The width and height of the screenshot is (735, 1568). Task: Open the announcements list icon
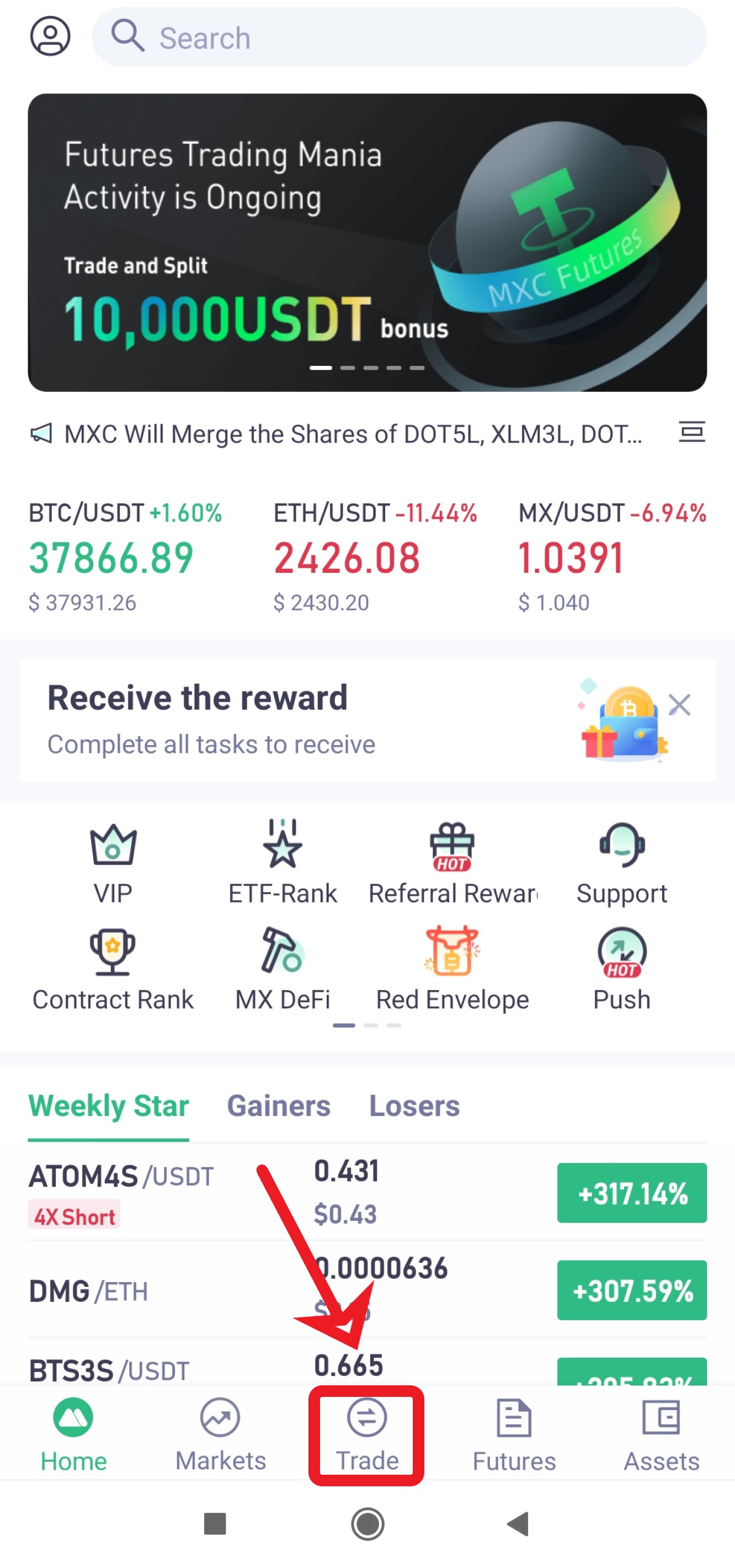(692, 432)
